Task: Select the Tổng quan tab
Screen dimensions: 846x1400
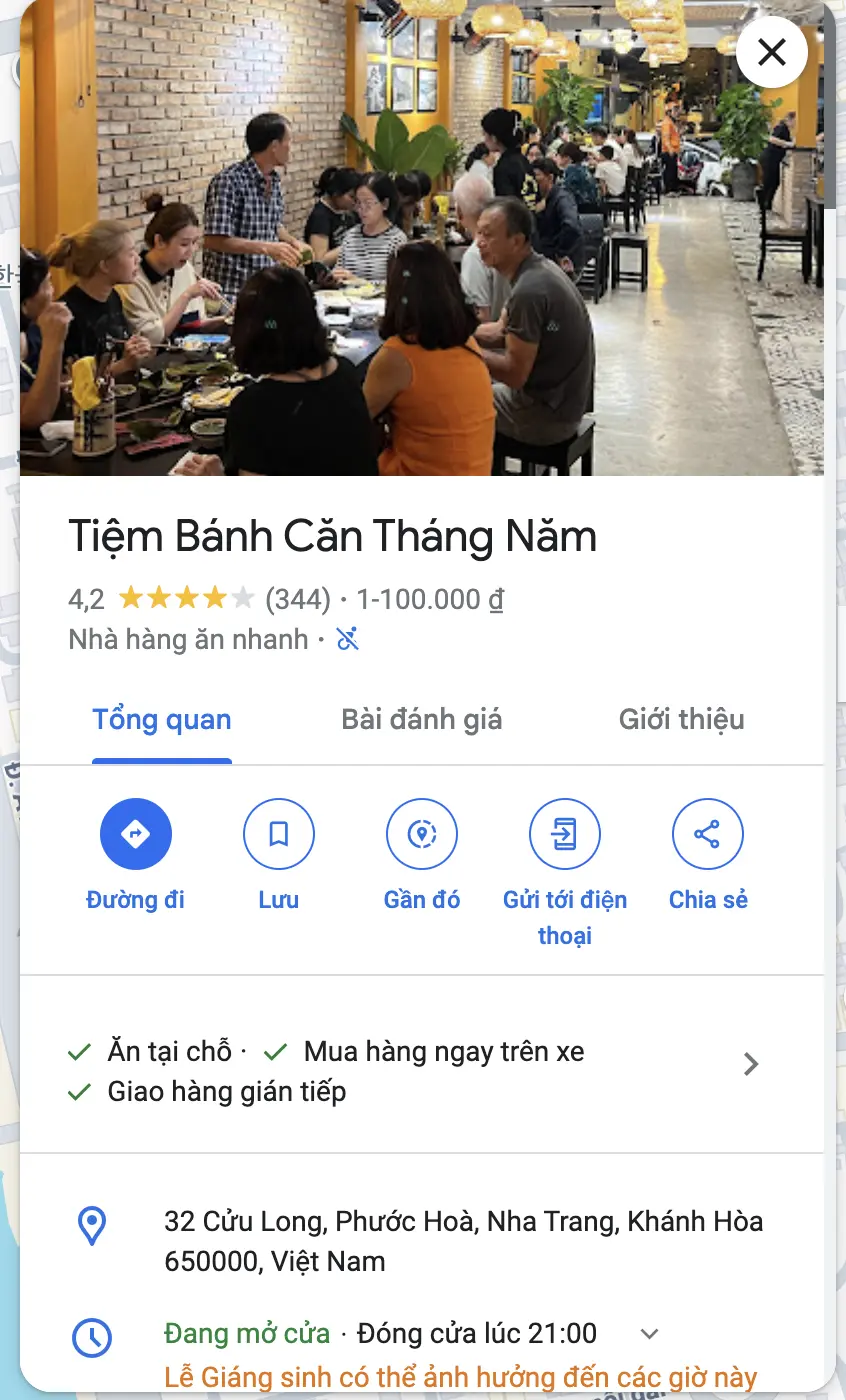Action: click(162, 720)
